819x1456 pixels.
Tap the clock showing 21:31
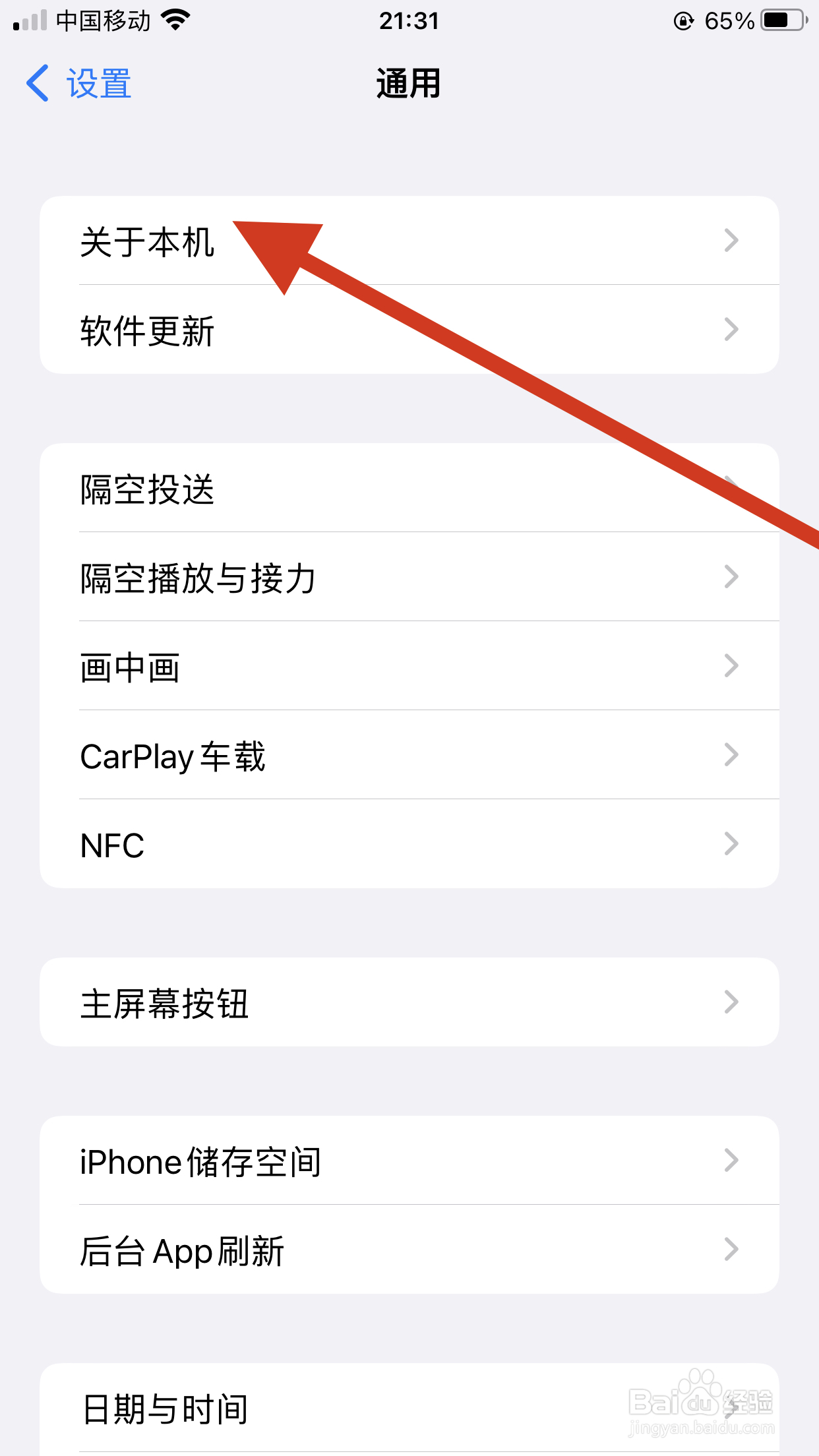point(409,20)
